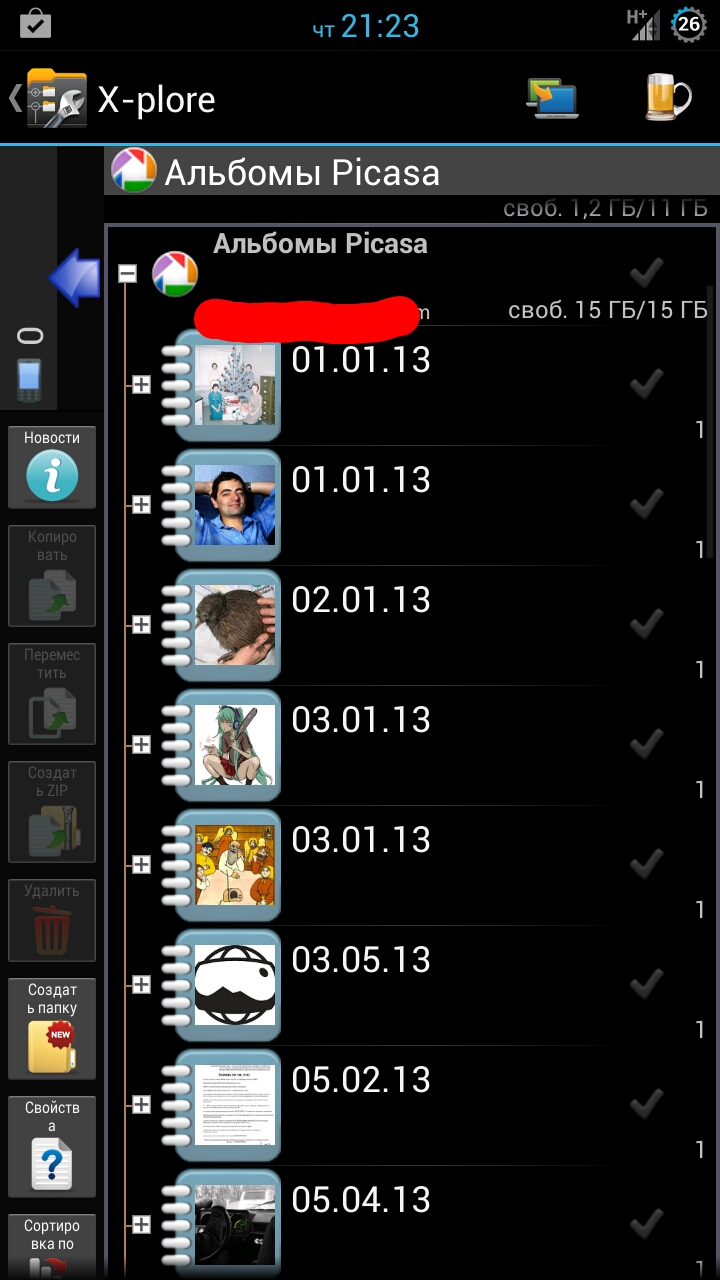Collapse the Альбомы Picasa tree node
The height and width of the screenshot is (1280, 720).
[127, 273]
